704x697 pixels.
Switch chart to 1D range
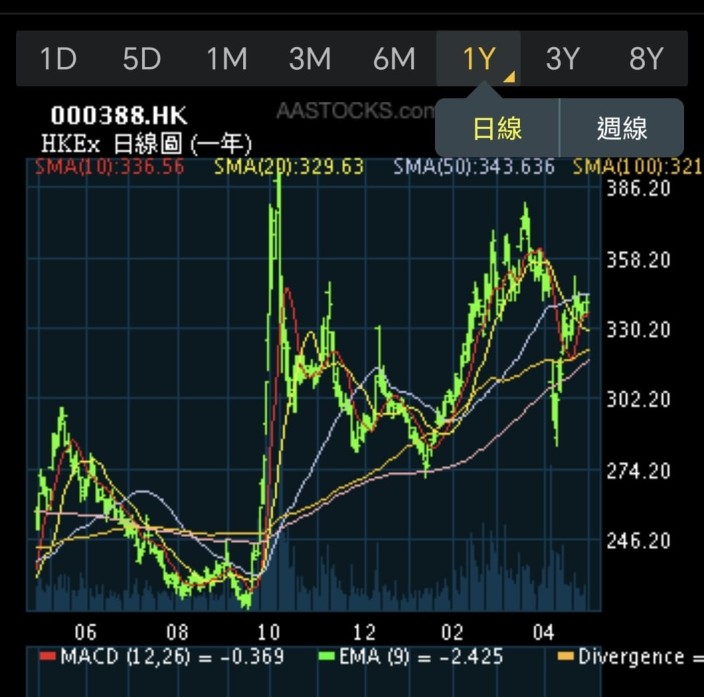[58, 58]
